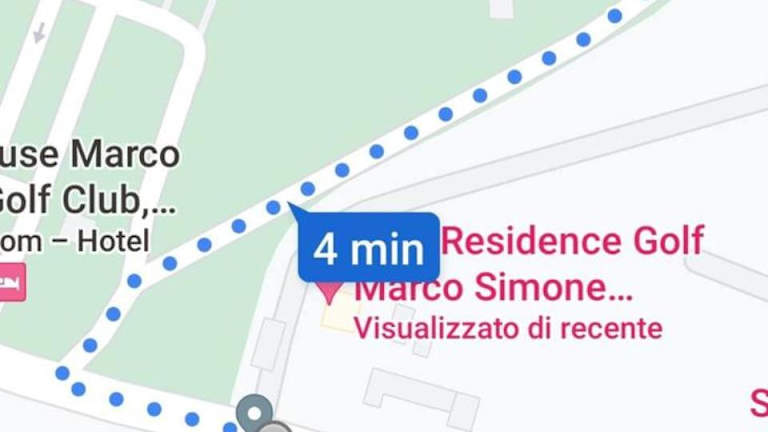Open the Marco Simone Golf Club hotel pin
Screen dimensions: 768x432
[x=12, y=283]
